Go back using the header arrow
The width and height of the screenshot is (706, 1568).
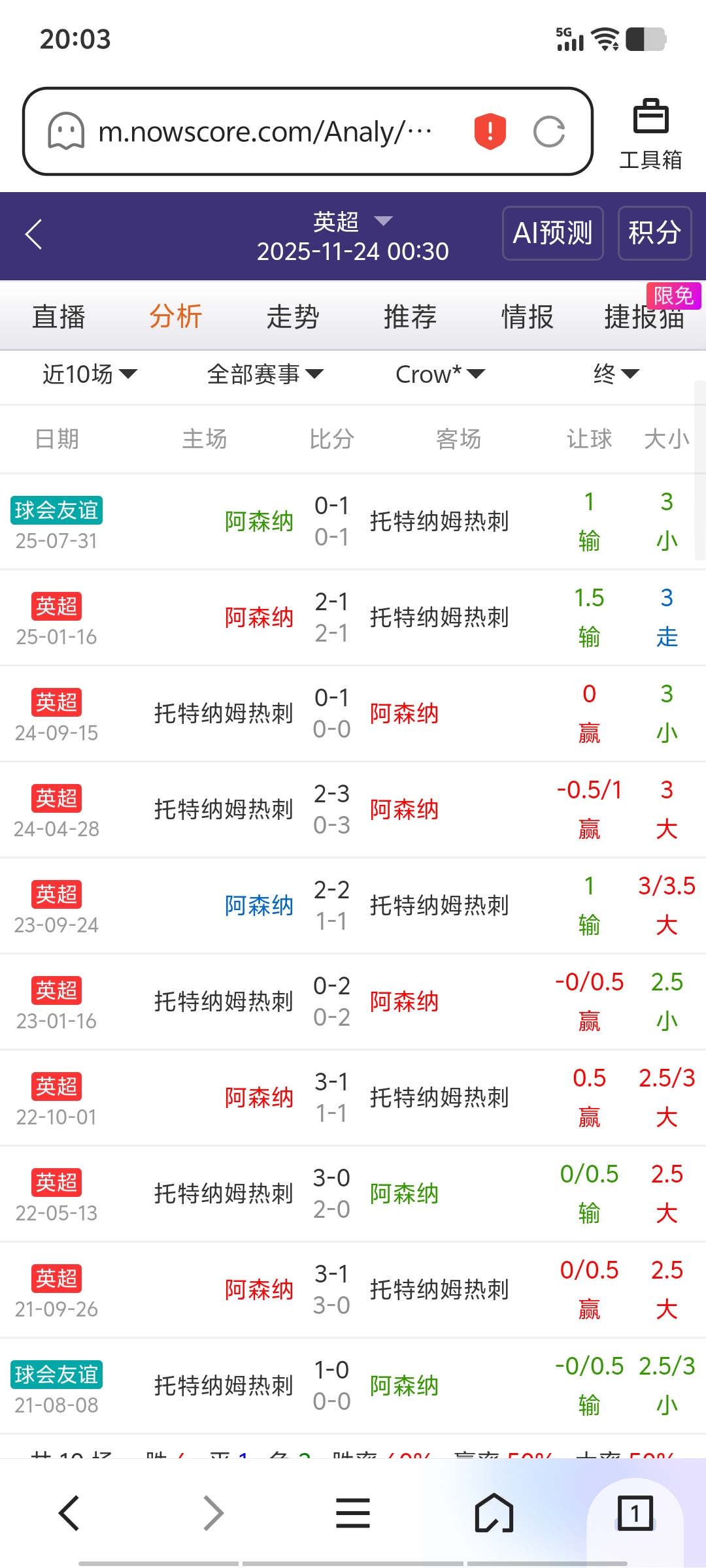click(34, 234)
